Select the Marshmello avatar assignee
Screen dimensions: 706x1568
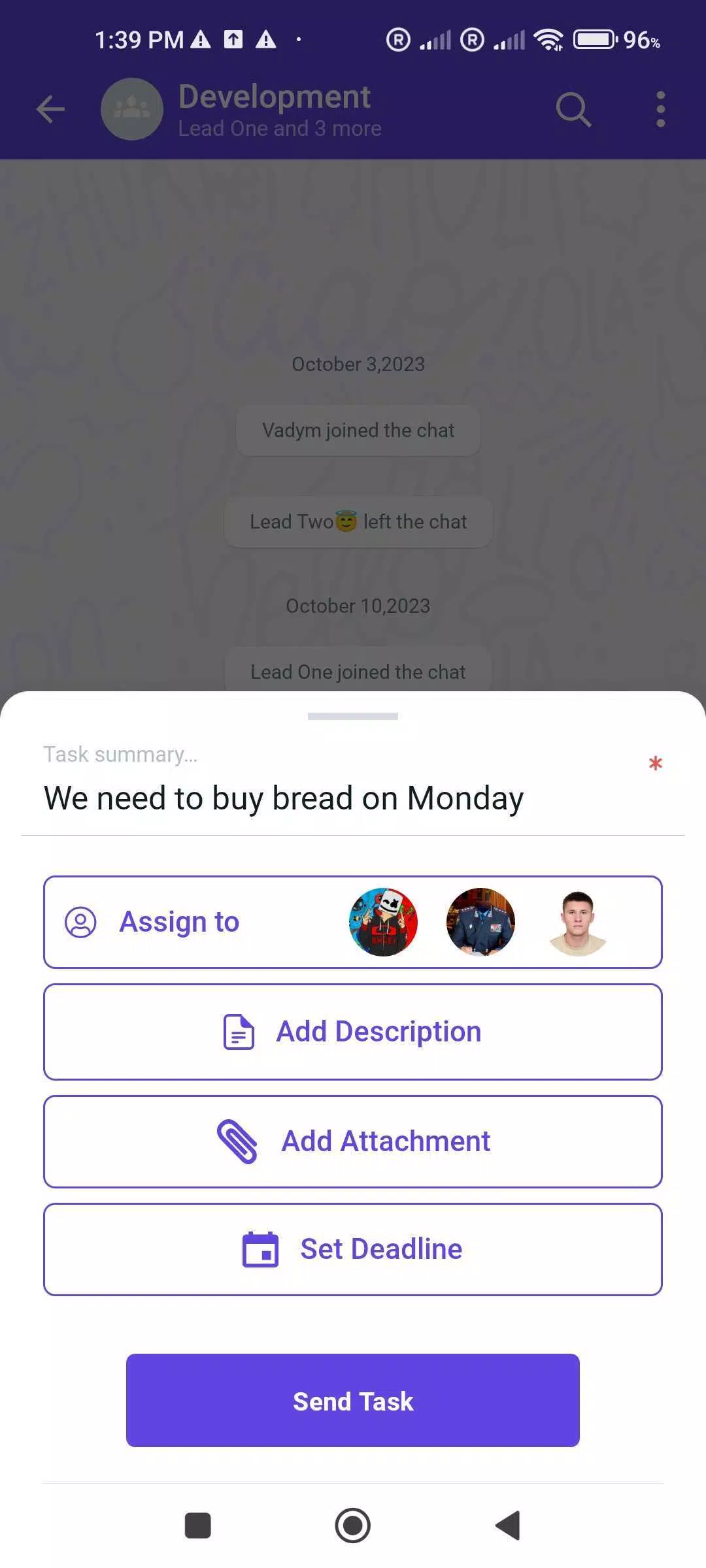tap(384, 922)
